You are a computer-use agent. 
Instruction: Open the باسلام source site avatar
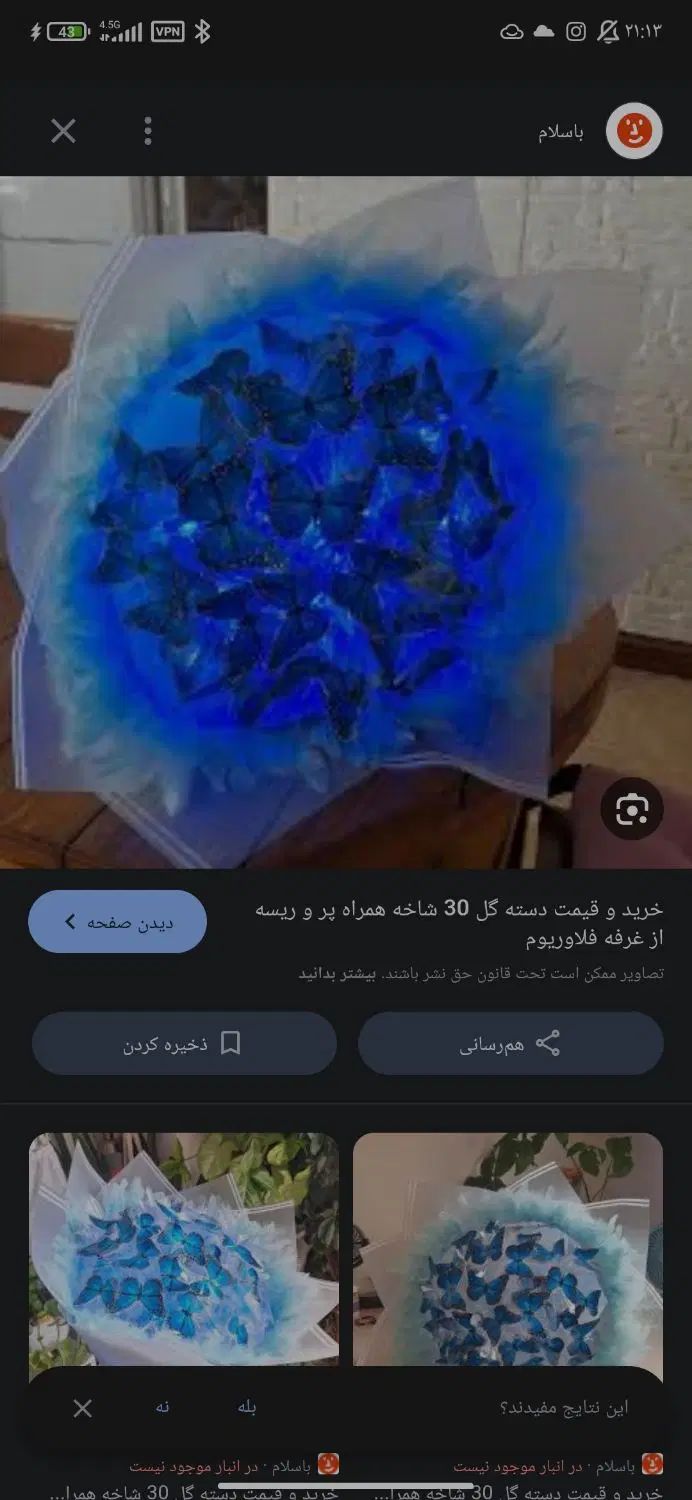pos(634,131)
